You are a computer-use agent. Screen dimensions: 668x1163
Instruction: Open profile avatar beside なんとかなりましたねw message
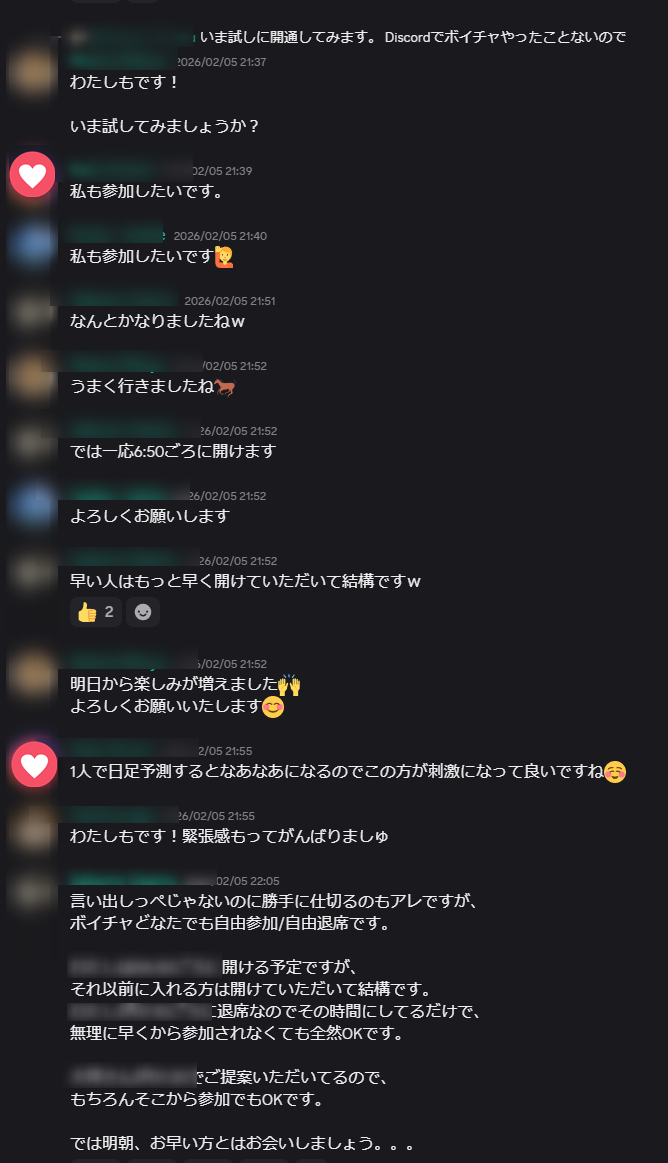click(32, 309)
